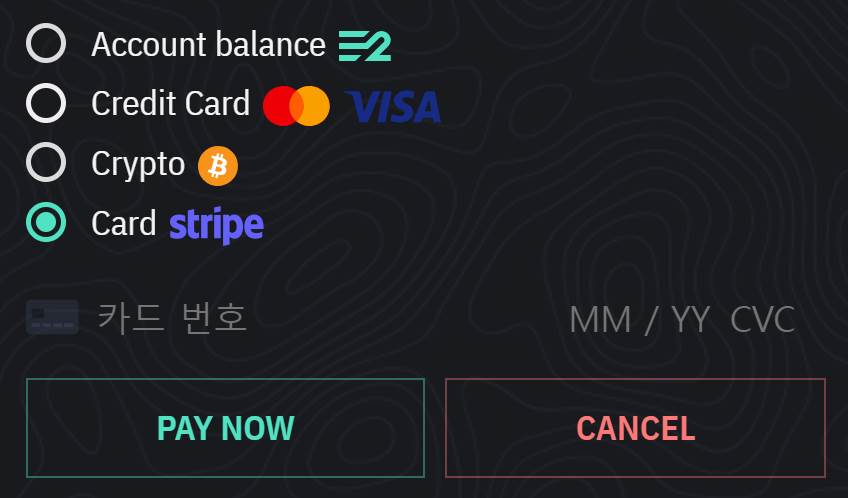Select Account balance payment option
Image resolution: width=848 pixels, height=498 pixels.
pyautogui.click(x=46, y=44)
